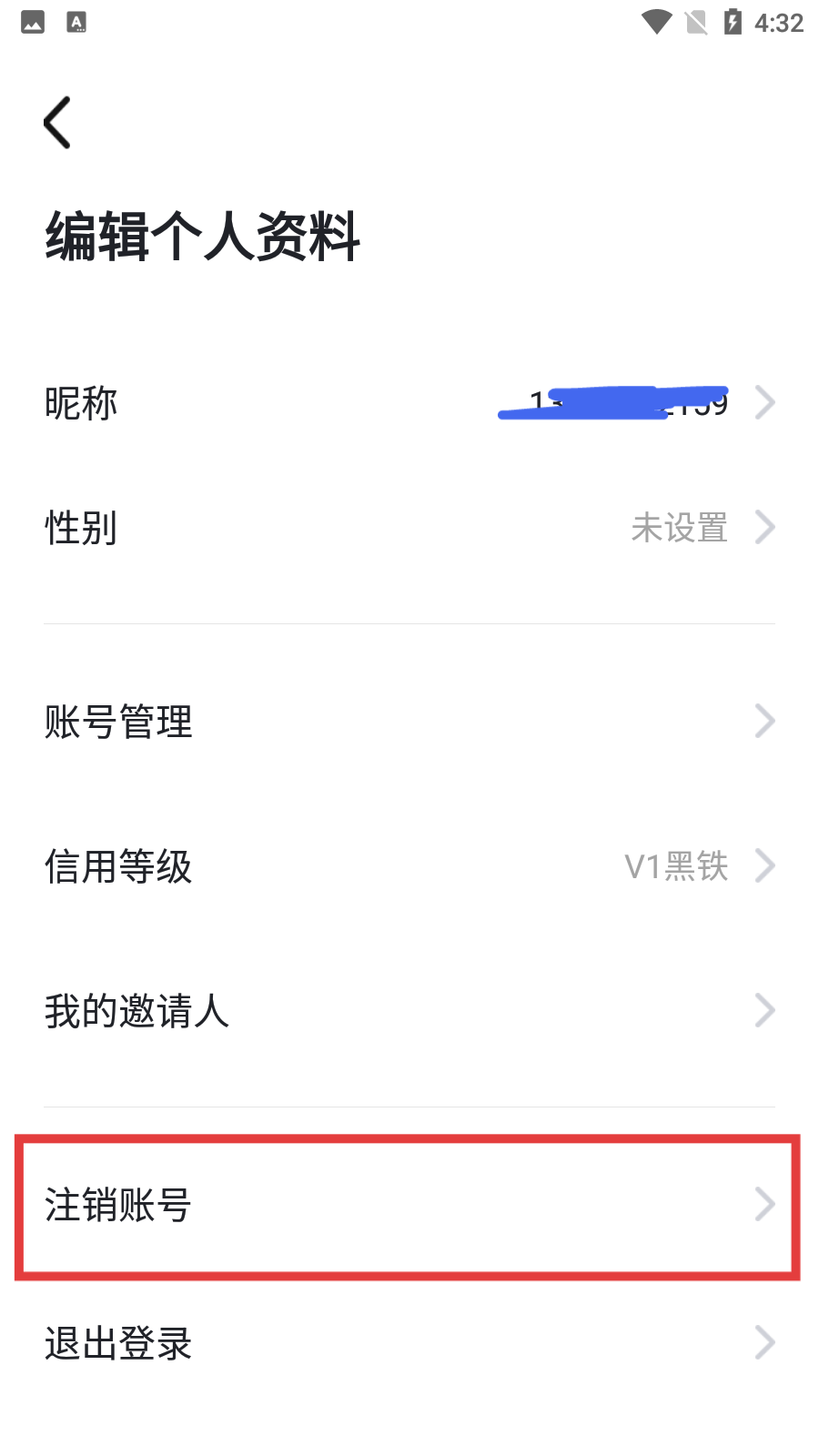Select 注销账号 to cancel account
Image resolution: width=819 pixels, height=1456 pixels.
click(409, 1206)
